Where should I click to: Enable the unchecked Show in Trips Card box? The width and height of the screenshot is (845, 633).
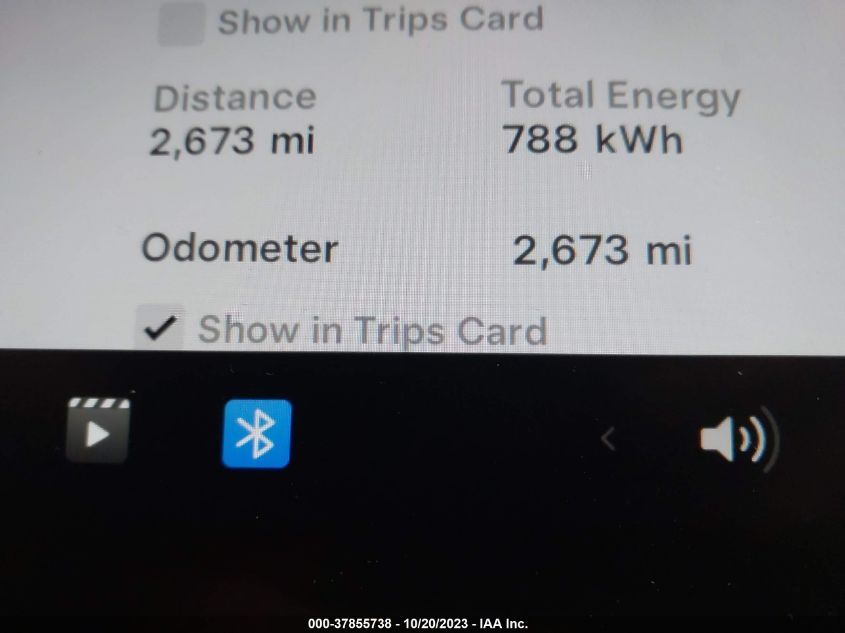[x=181, y=21]
